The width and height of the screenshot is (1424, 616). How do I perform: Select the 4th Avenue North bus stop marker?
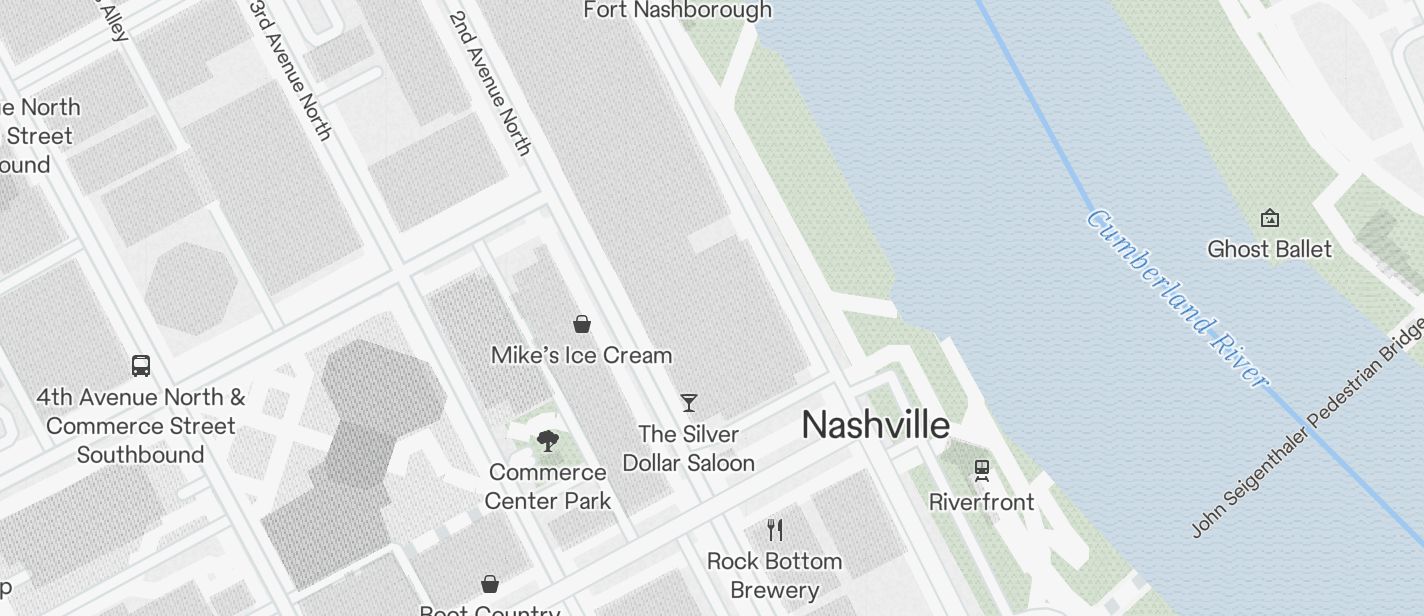(141, 366)
